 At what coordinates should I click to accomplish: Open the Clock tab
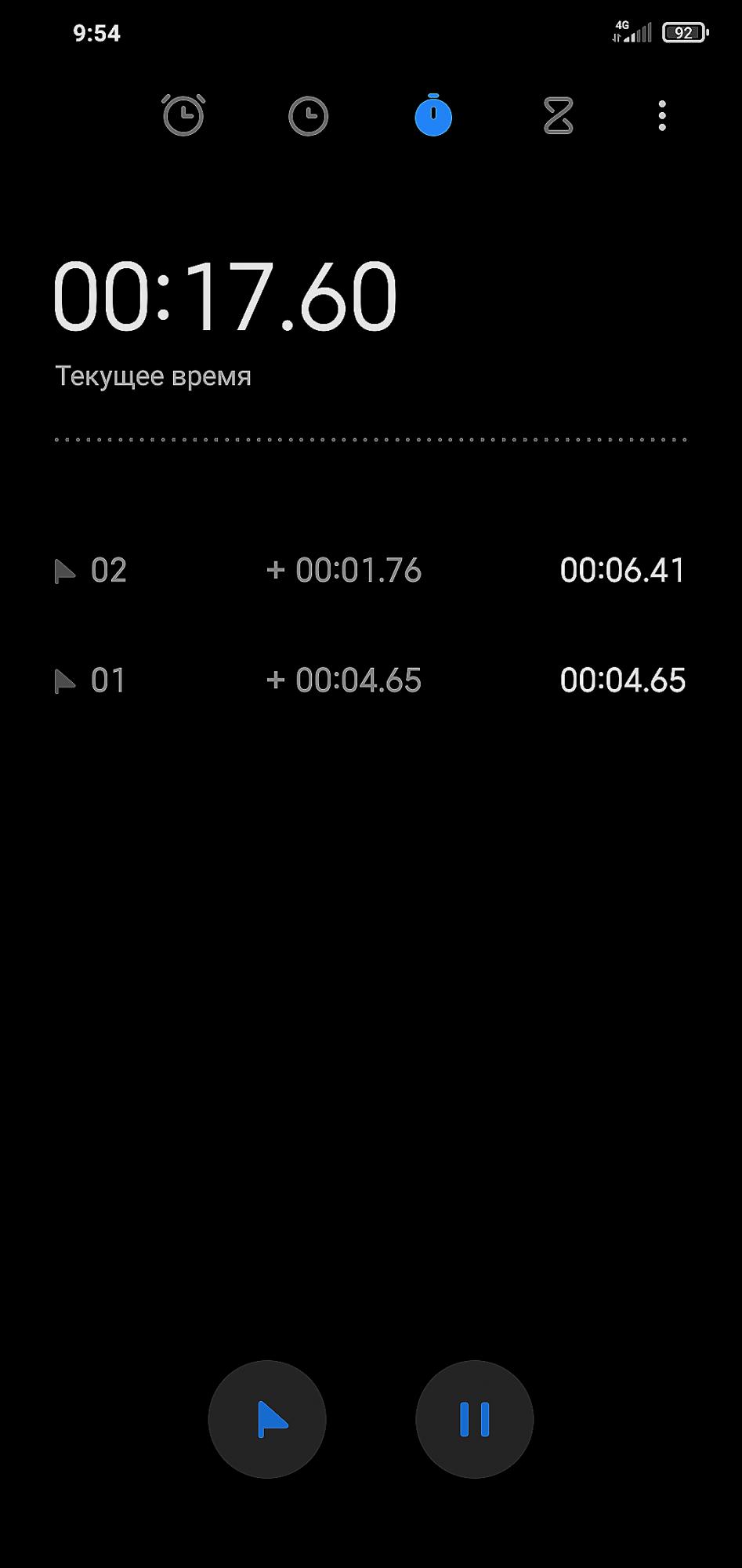tap(308, 116)
